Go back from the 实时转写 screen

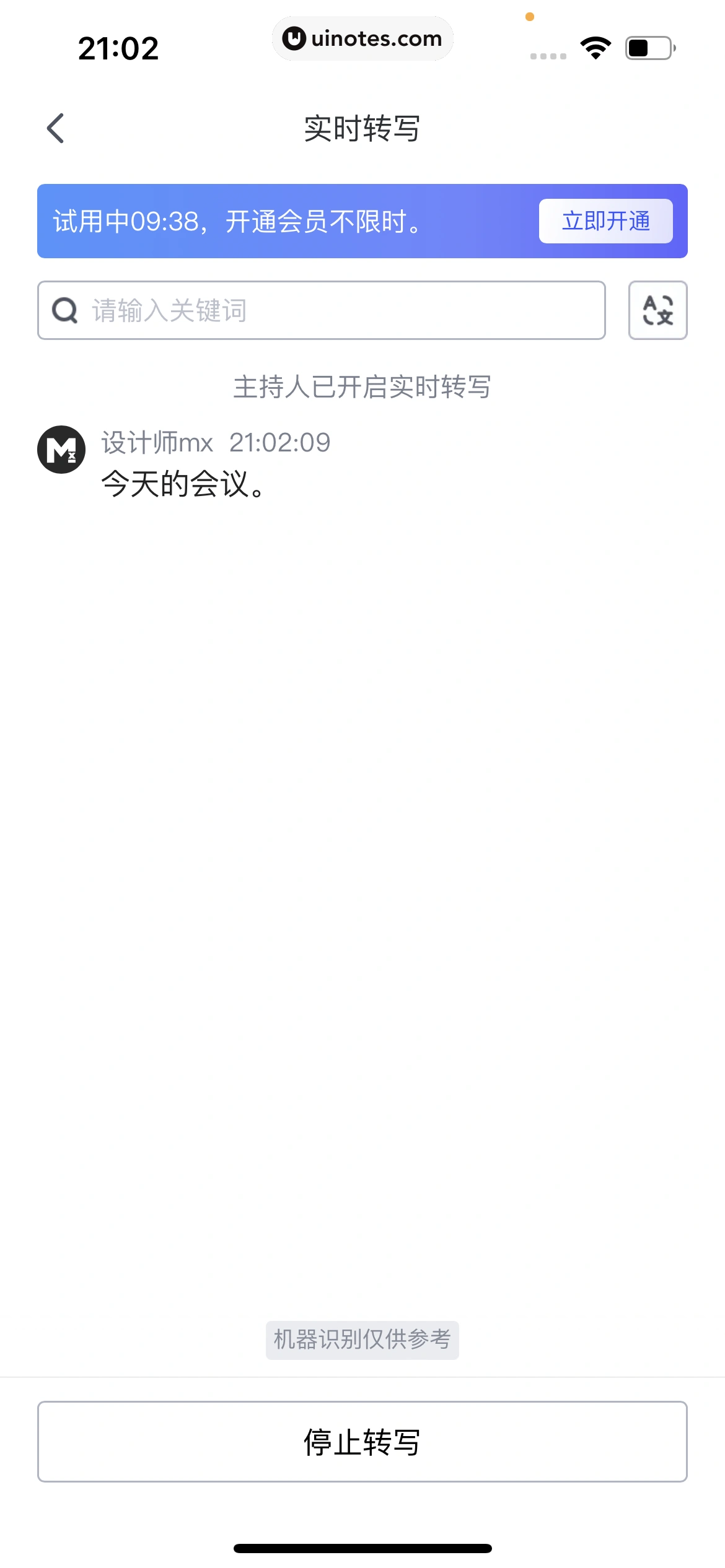pos(56,128)
